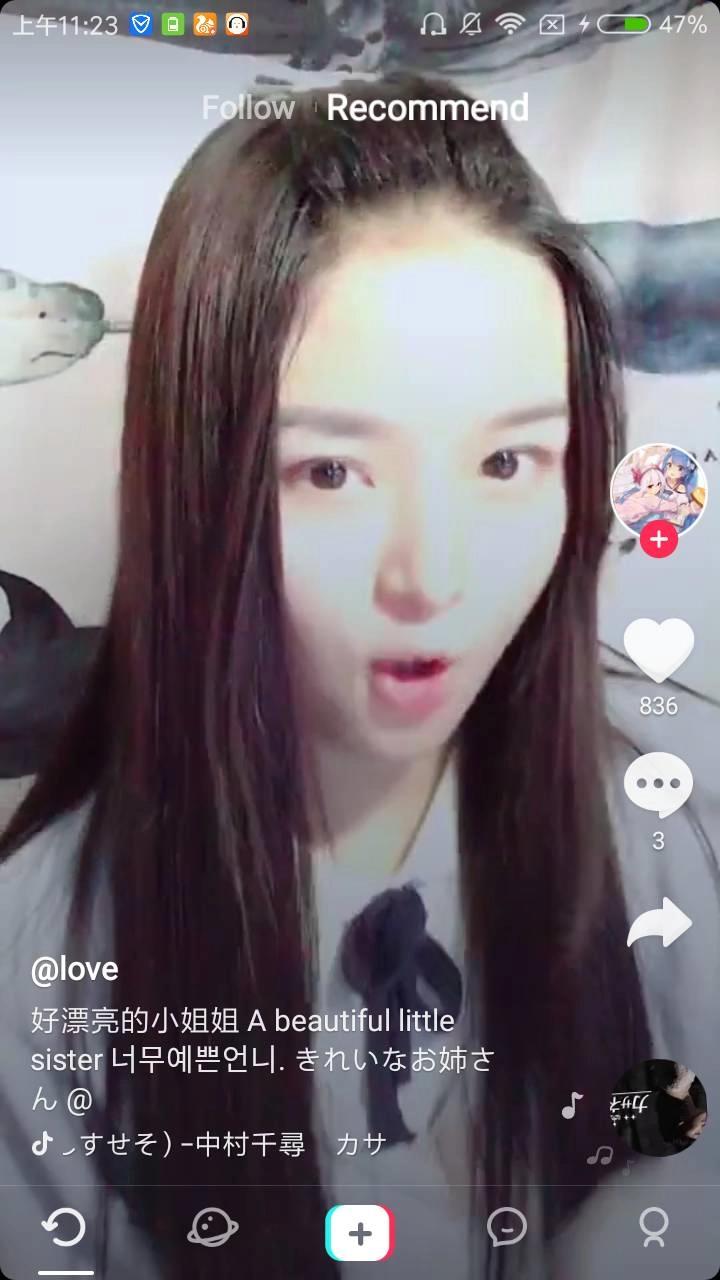Share this video via the arrow
The image size is (720, 1280).
point(658,922)
